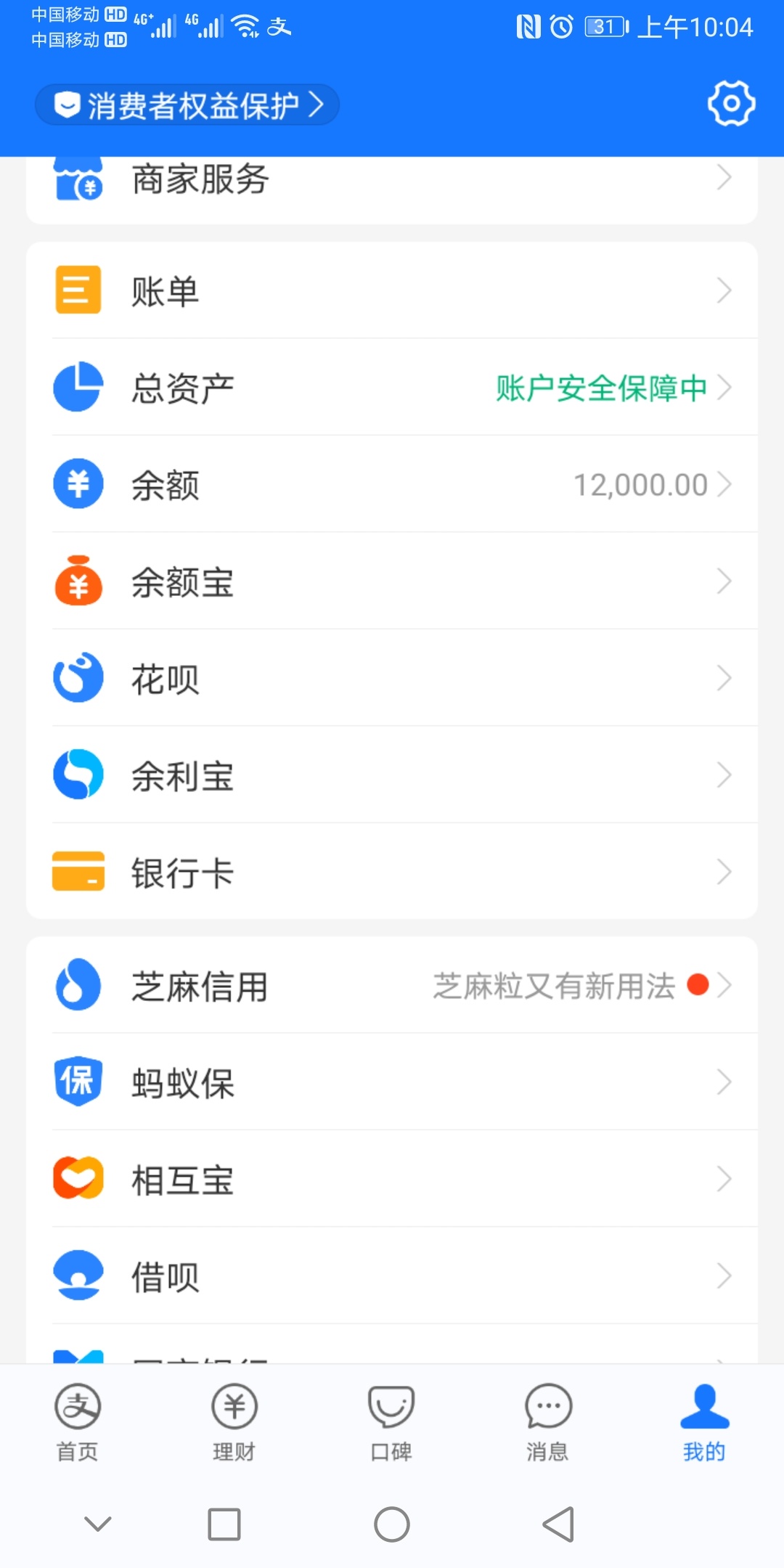The height and width of the screenshot is (1568, 784).
Task: Open the 借呗 row
Action: (x=392, y=1275)
